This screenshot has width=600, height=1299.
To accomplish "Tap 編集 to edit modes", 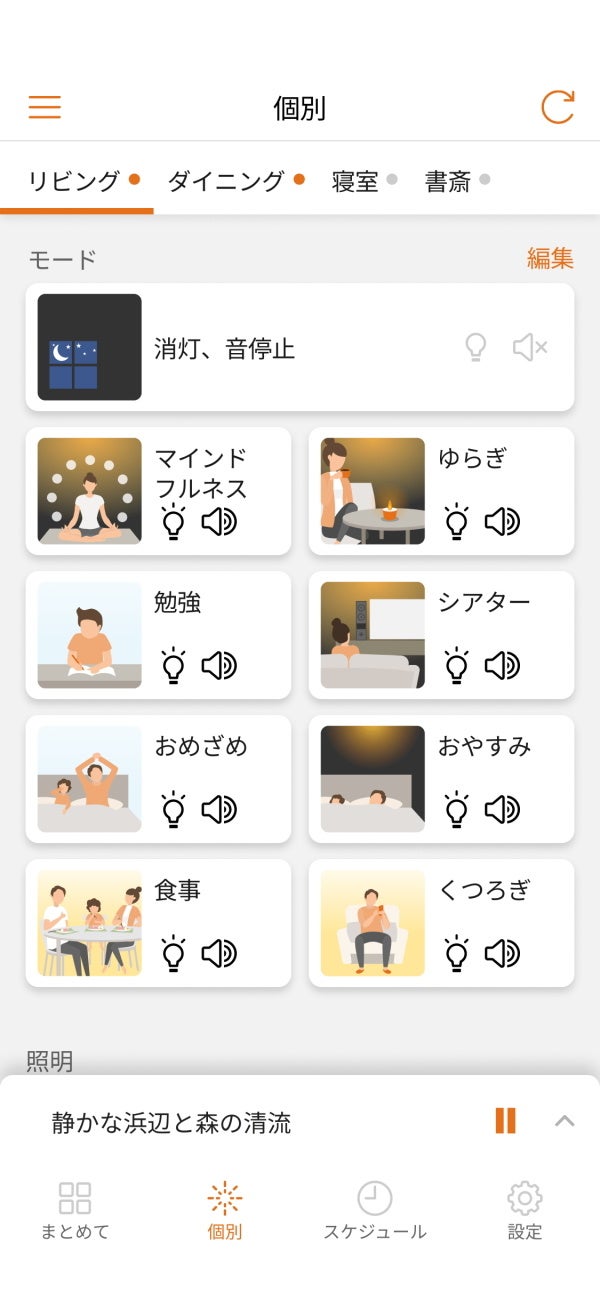I will click(x=550, y=258).
